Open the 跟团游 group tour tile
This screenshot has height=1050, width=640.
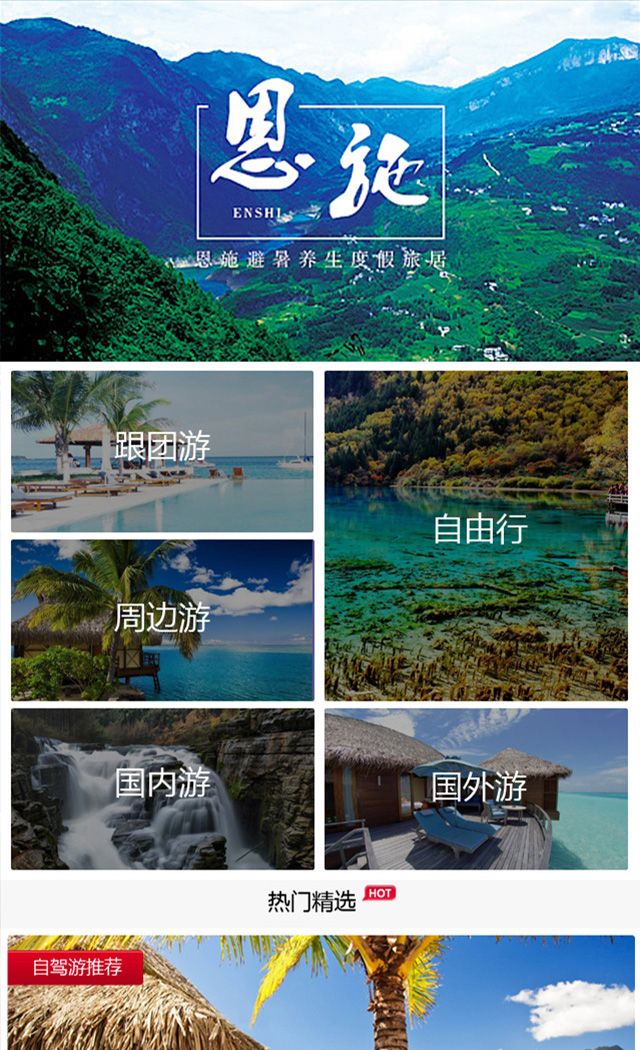tap(162, 451)
